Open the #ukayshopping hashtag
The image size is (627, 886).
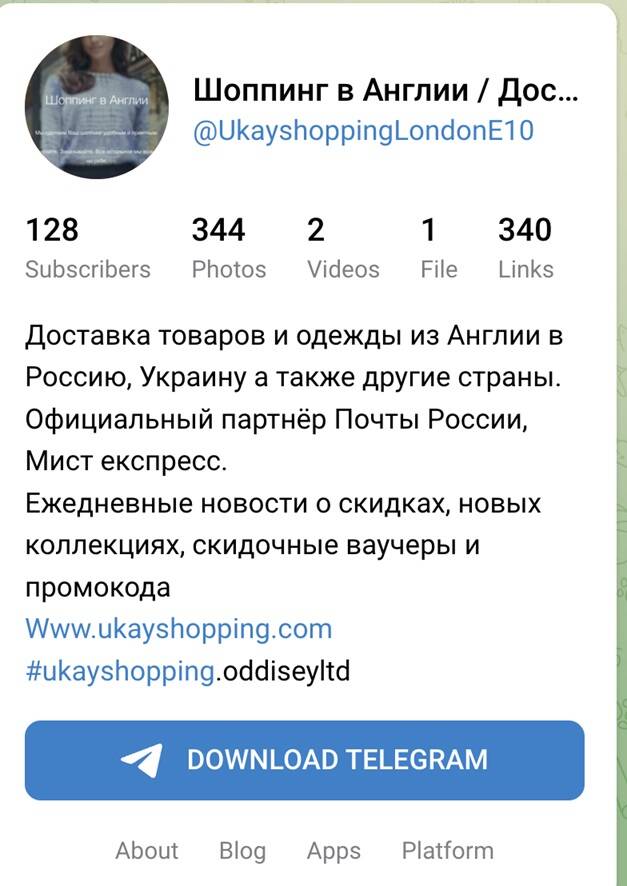(x=120, y=670)
